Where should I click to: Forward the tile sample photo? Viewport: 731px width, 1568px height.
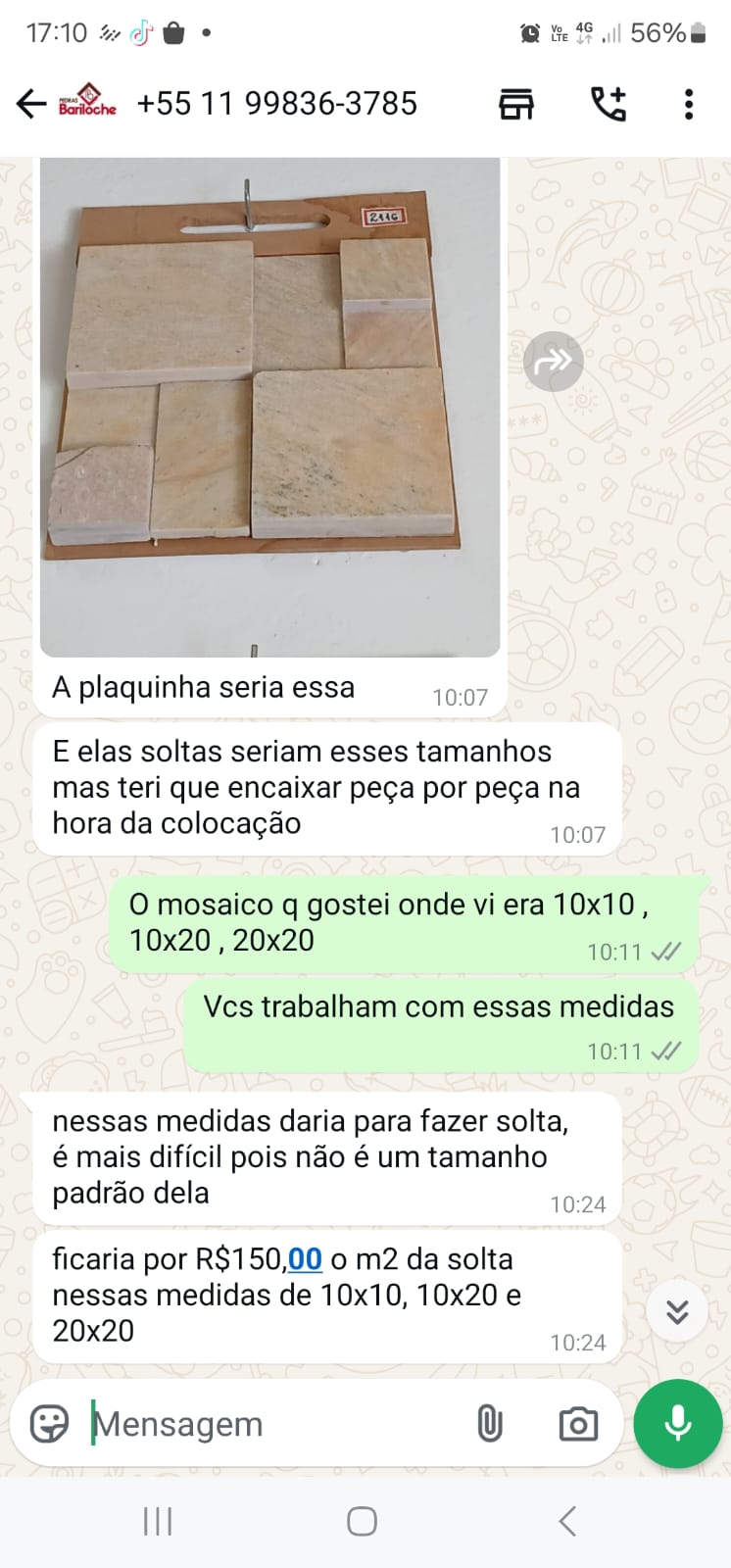[x=554, y=362]
